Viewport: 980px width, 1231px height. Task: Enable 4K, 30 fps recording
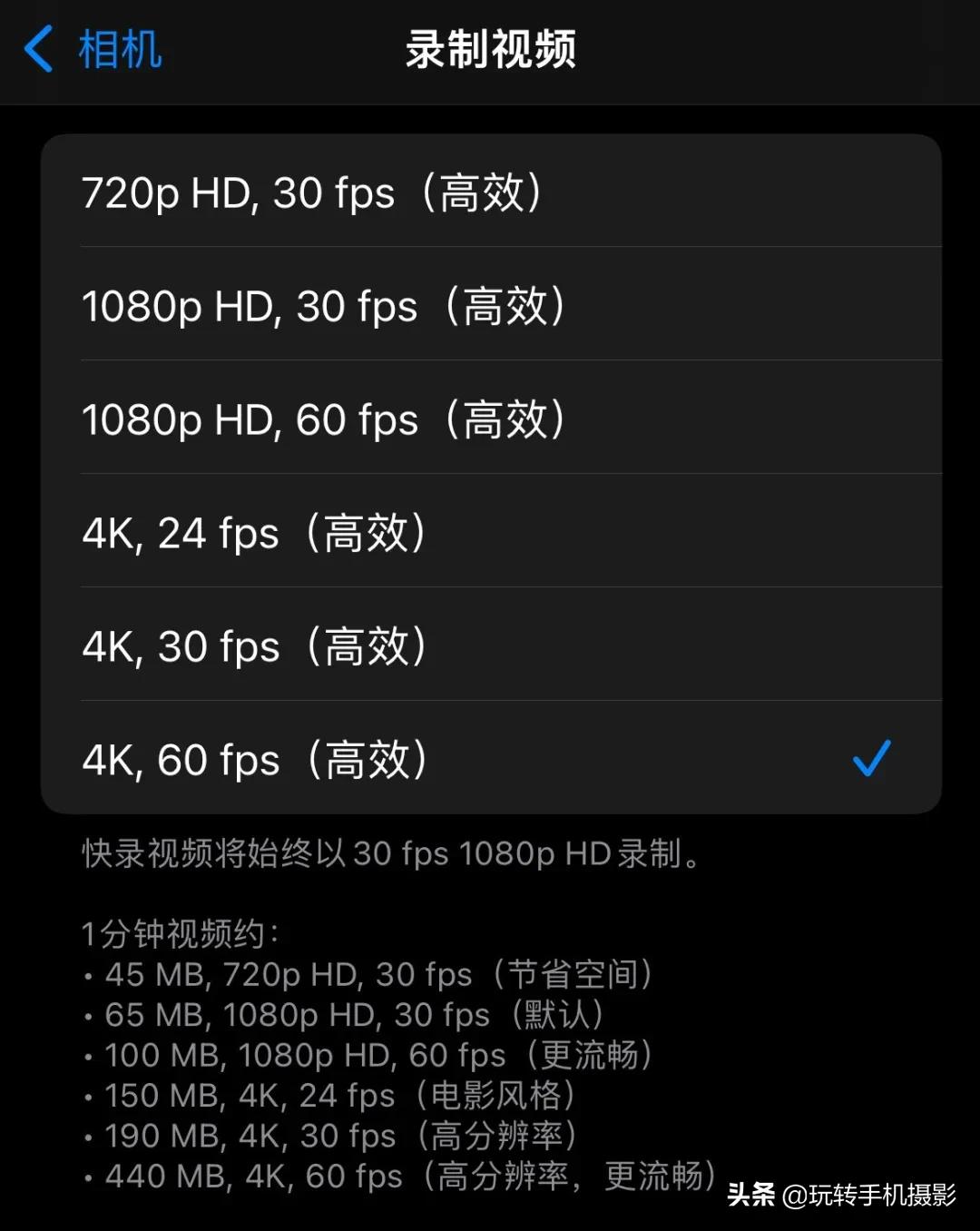pyautogui.click(x=254, y=646)
